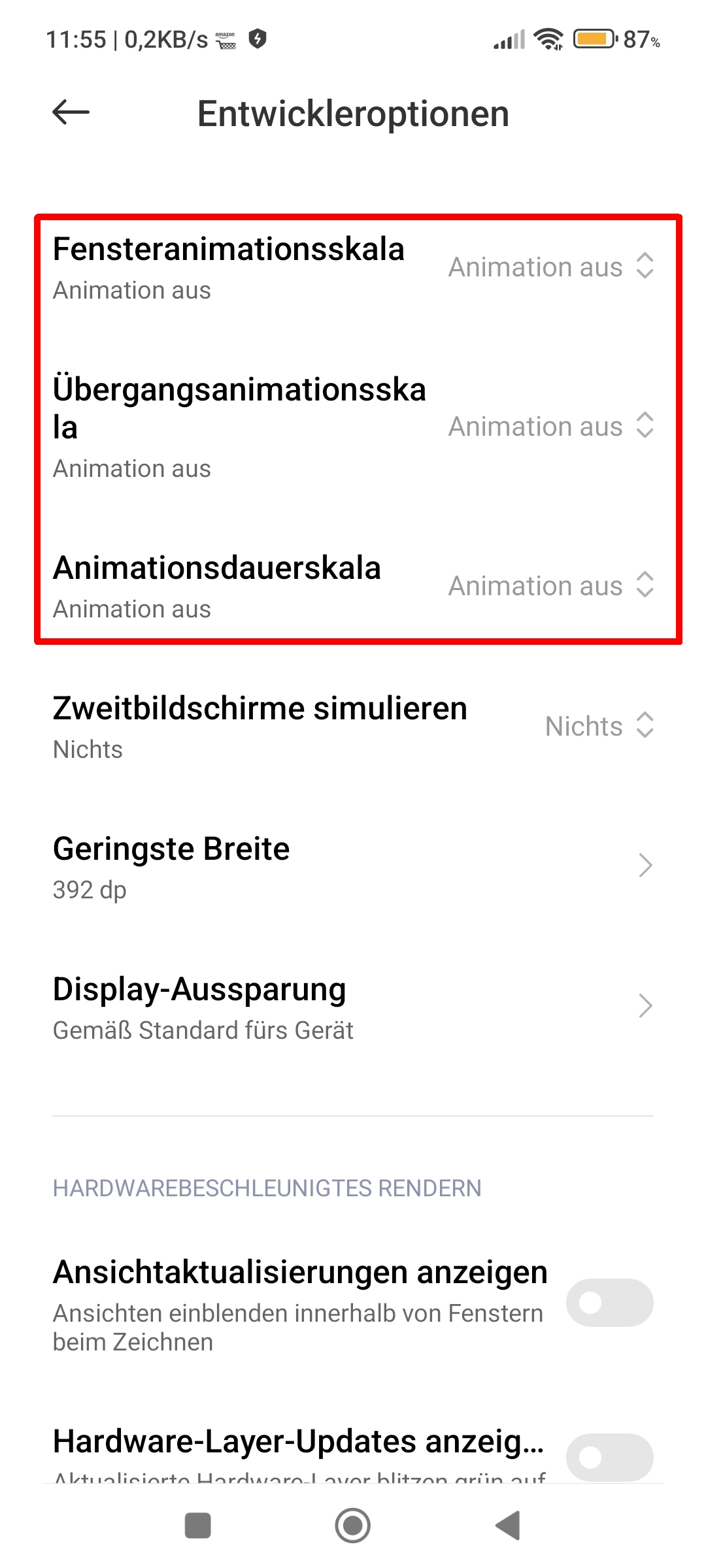Tap the system home button
The width and height of the screenshot is (706, 1568).
pos(353,1526)
